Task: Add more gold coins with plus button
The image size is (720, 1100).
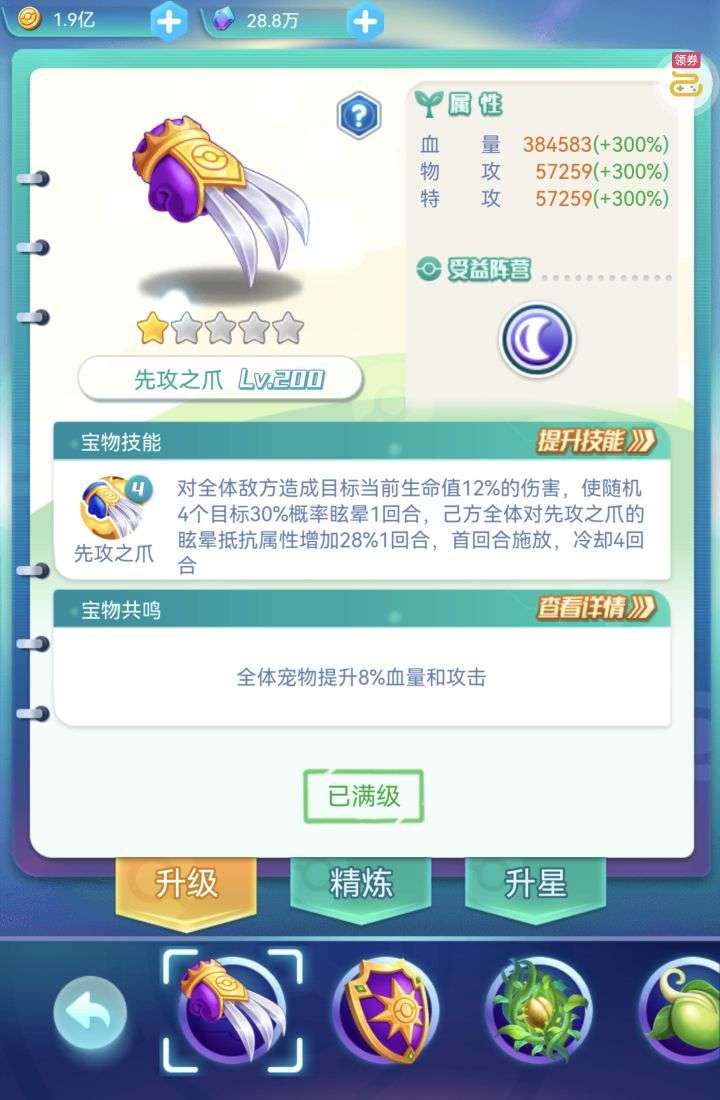Action: point(168,21)
